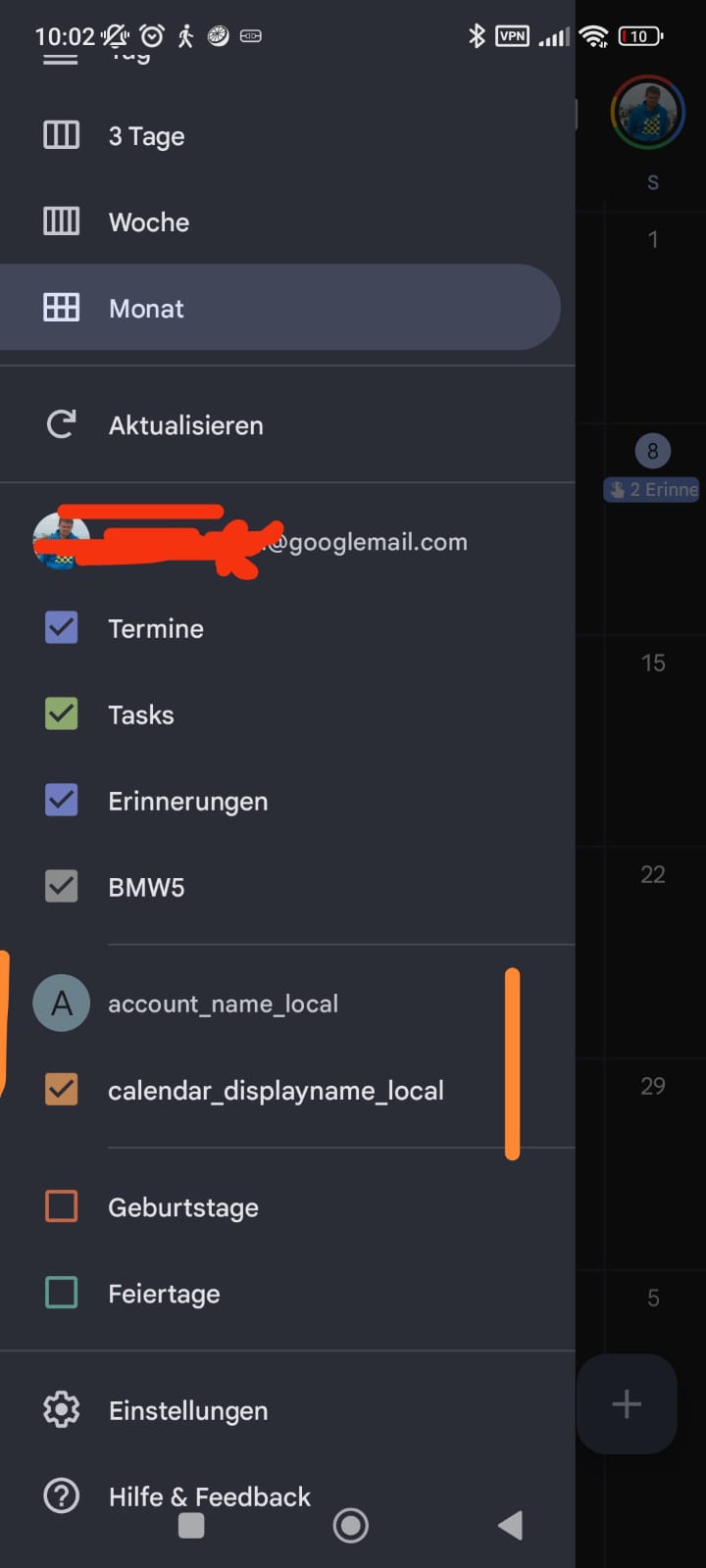This screenshot has height=1568, width=706.
Task: Check the Feiertage calendar
Action: point(62,1293)
